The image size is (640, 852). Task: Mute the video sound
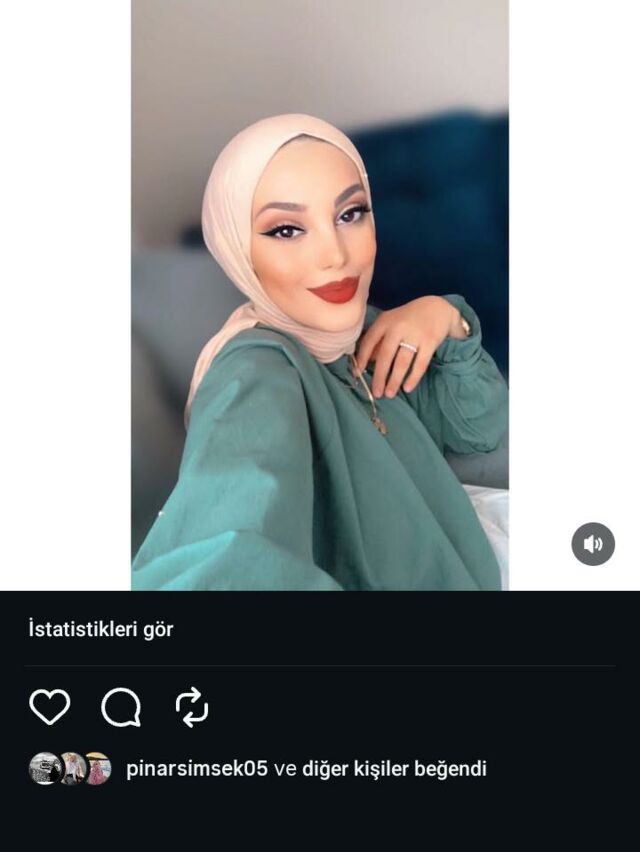pos(593,544)
